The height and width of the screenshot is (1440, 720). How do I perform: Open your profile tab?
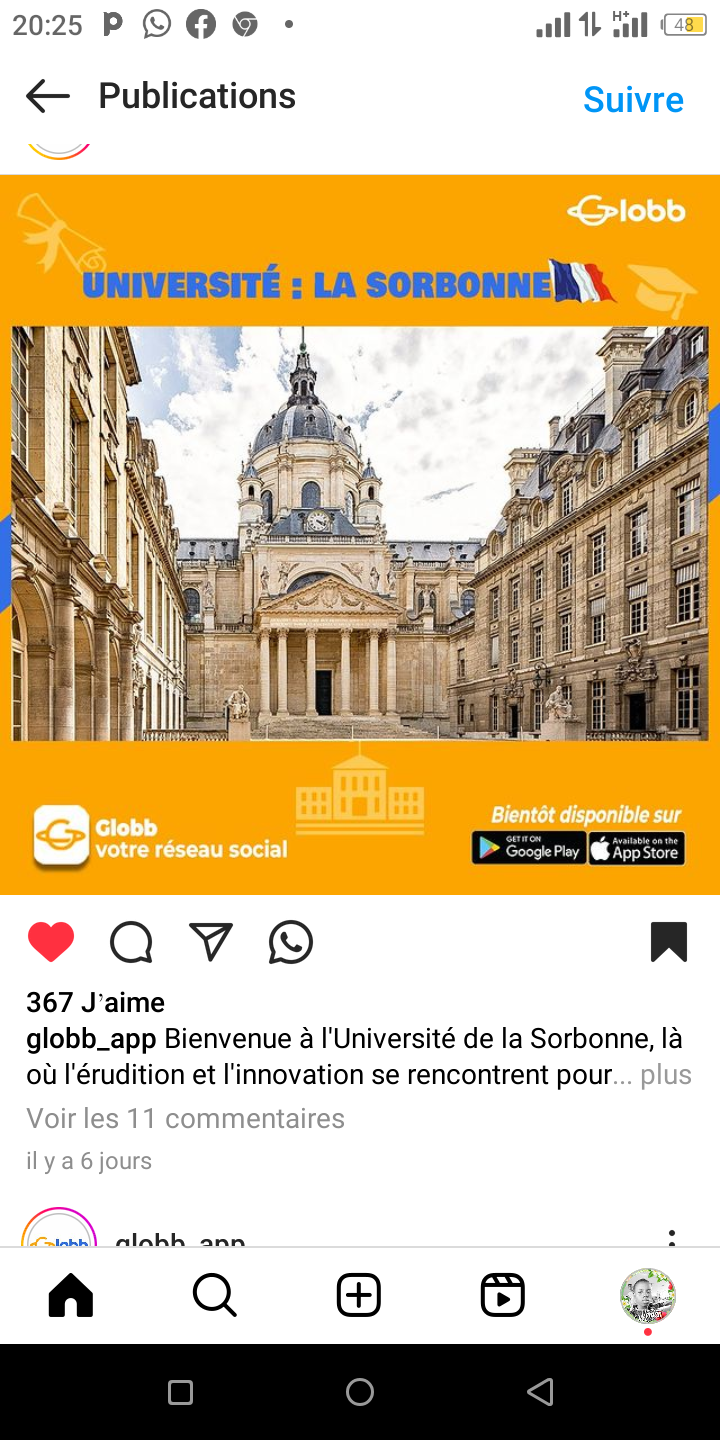pos(647,1296)
